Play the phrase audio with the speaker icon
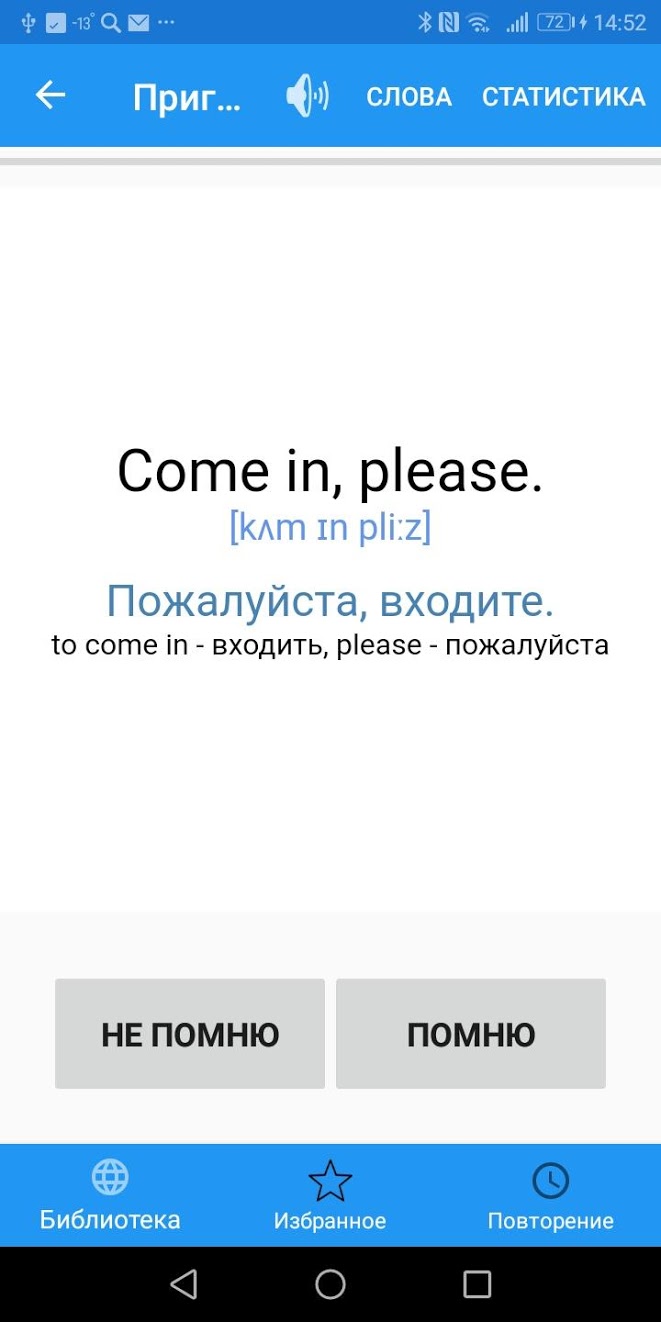The width and height of the screenshot is (661, 1322). pyautogui.click(x=307, y=96)
